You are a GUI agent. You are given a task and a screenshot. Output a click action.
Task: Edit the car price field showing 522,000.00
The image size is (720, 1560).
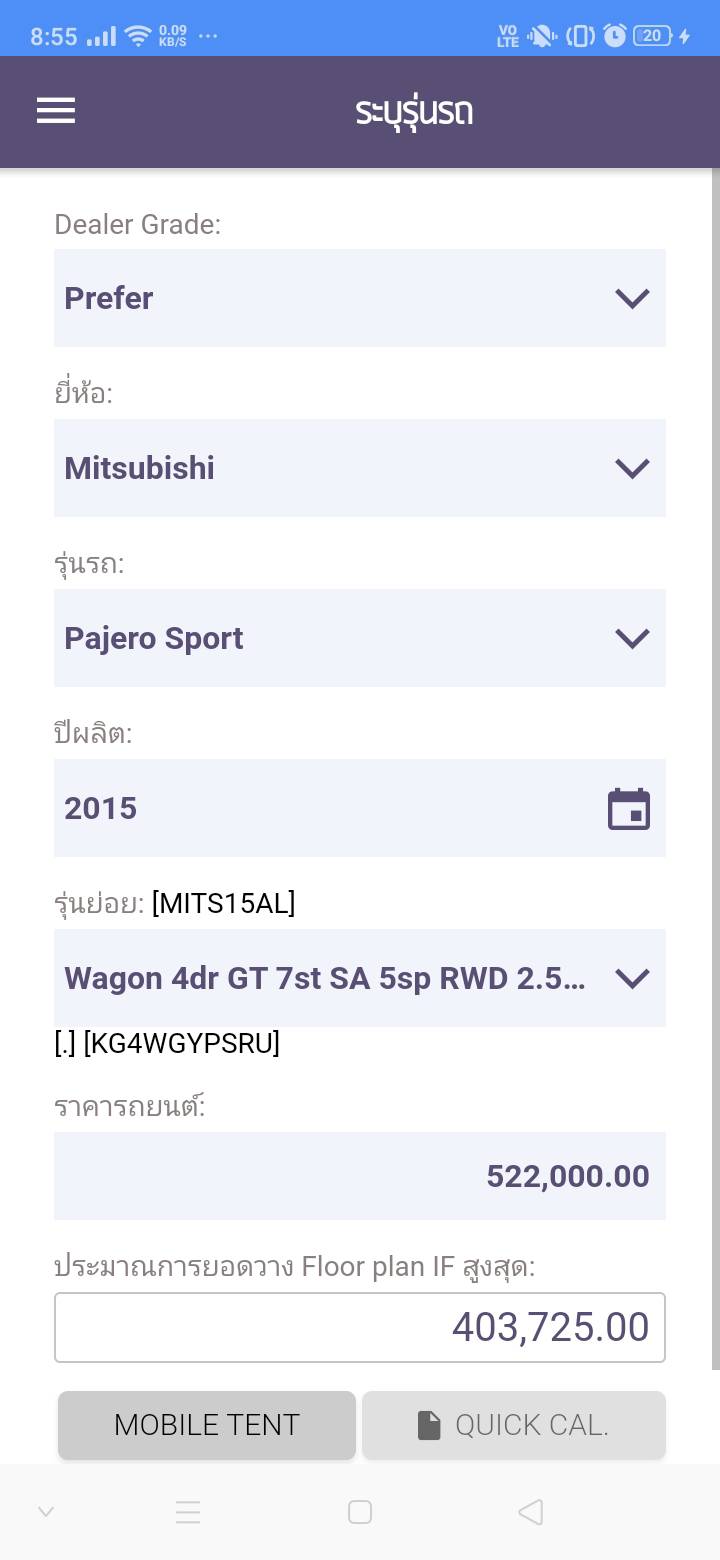pyautogui.click(x=359, y=1176)
